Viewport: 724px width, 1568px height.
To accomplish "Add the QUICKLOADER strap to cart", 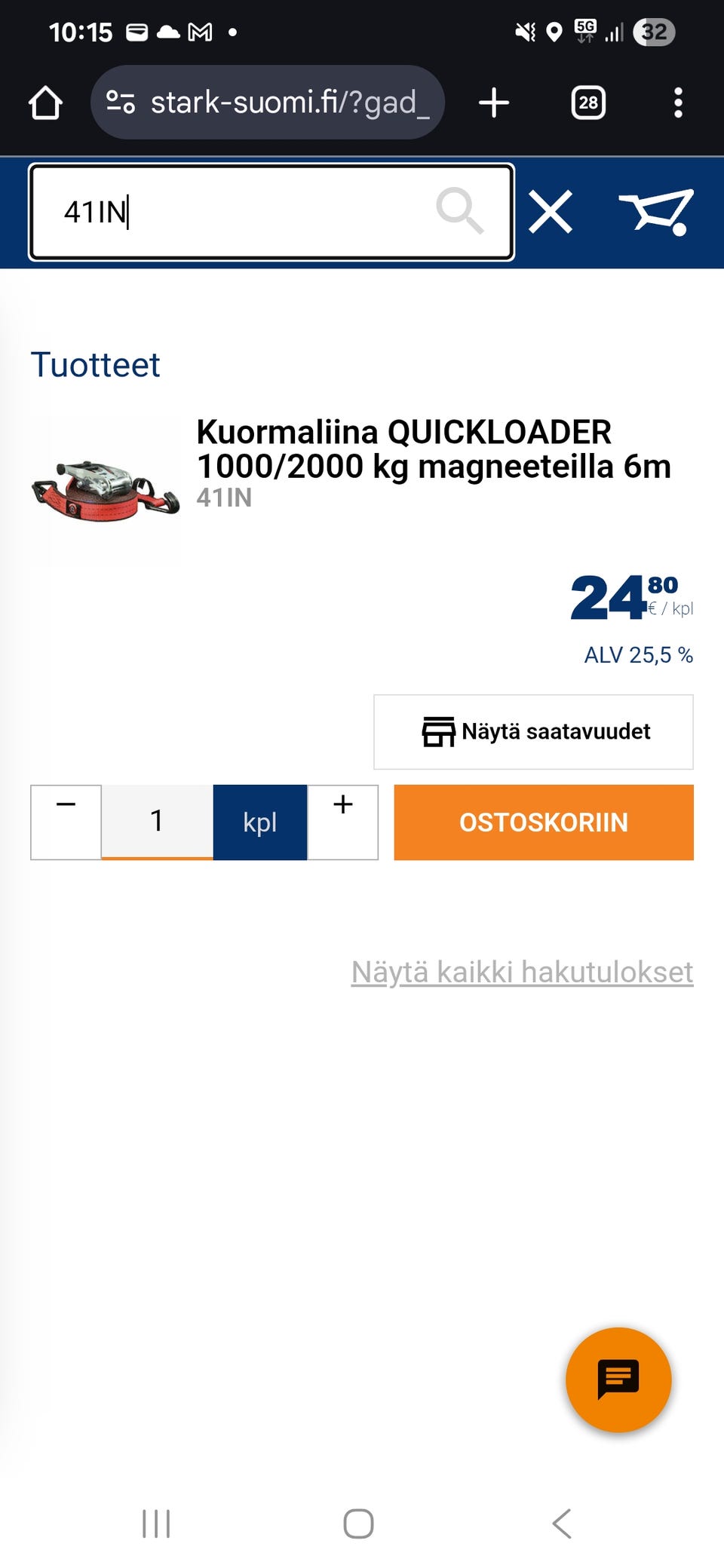I will [x=543, y=822].
